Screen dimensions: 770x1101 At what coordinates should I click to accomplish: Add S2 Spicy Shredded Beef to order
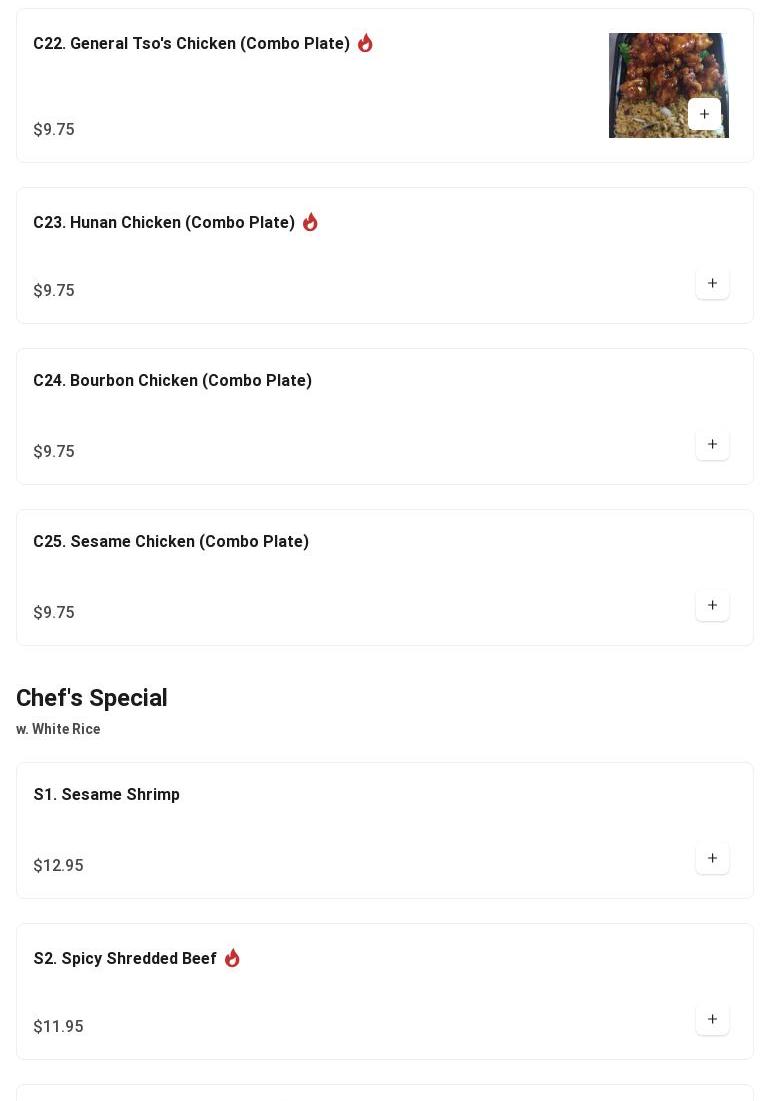[712, 1019]
